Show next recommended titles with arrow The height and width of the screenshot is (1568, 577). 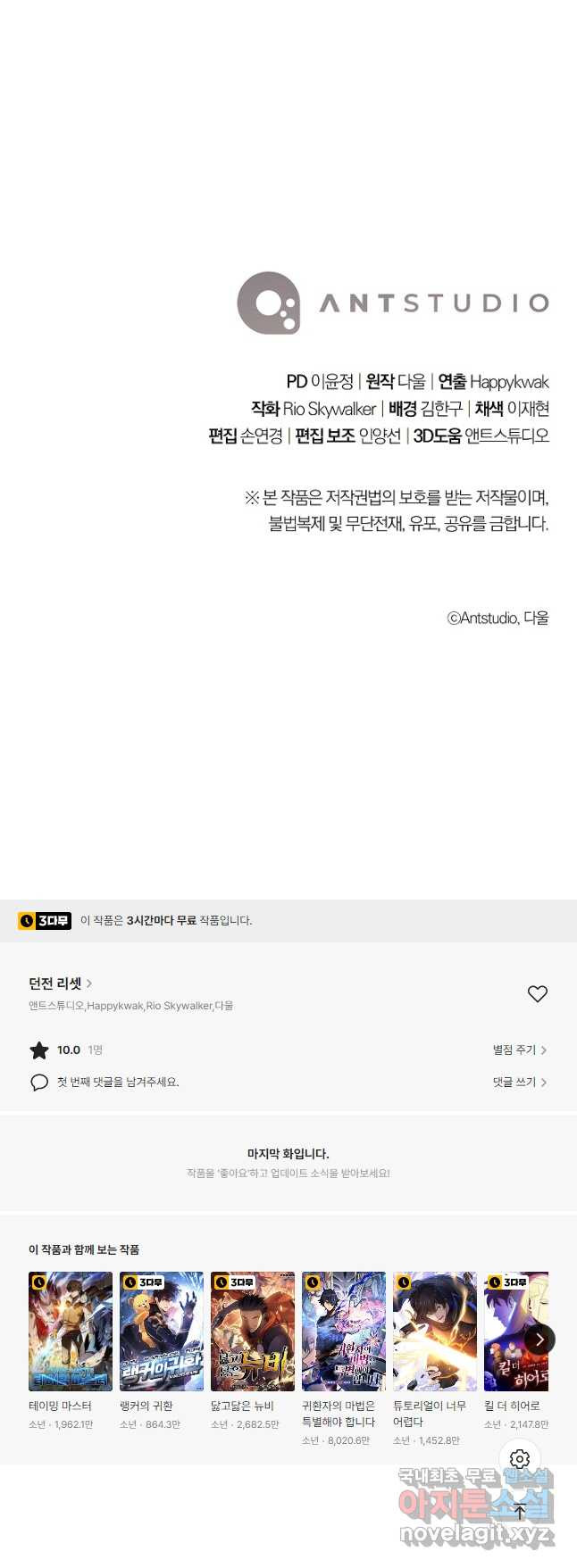(x=539, y=1340)
